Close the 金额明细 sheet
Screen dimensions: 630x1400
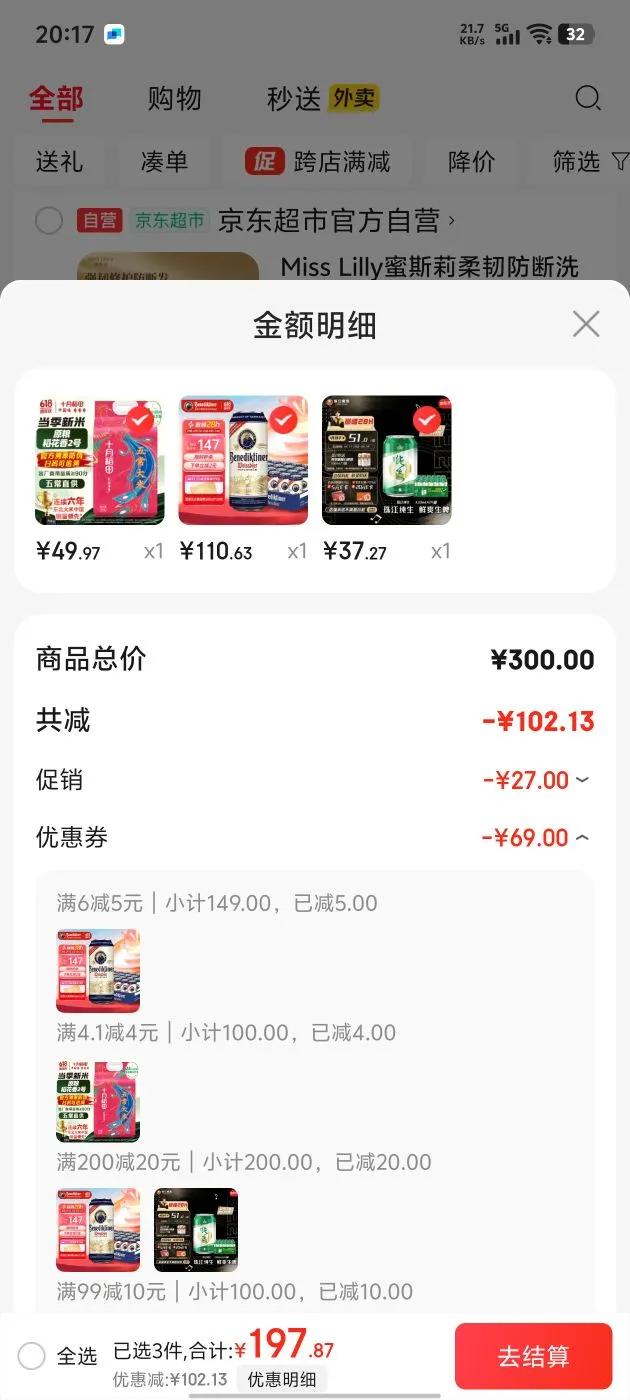[x=585, y=324]
